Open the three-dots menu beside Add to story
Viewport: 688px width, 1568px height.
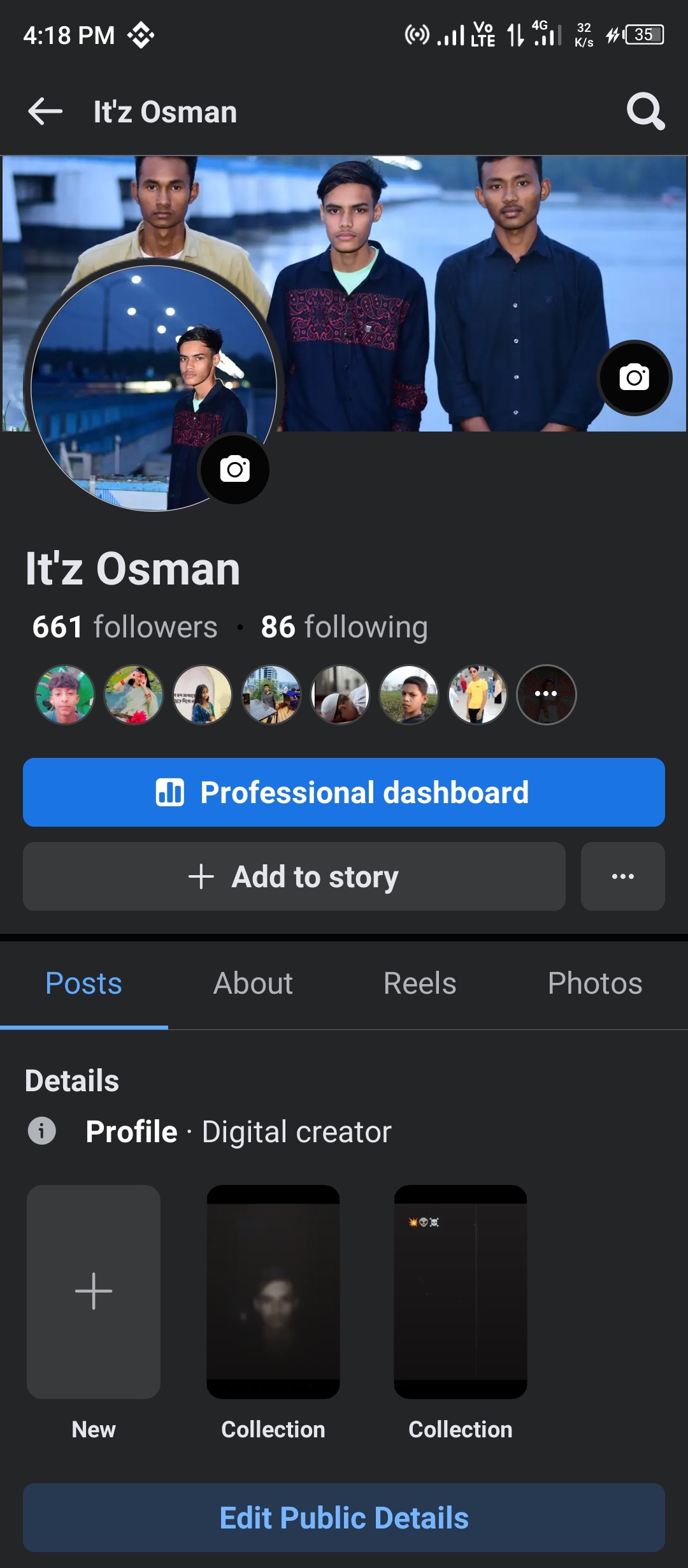(x=622, y=876)
